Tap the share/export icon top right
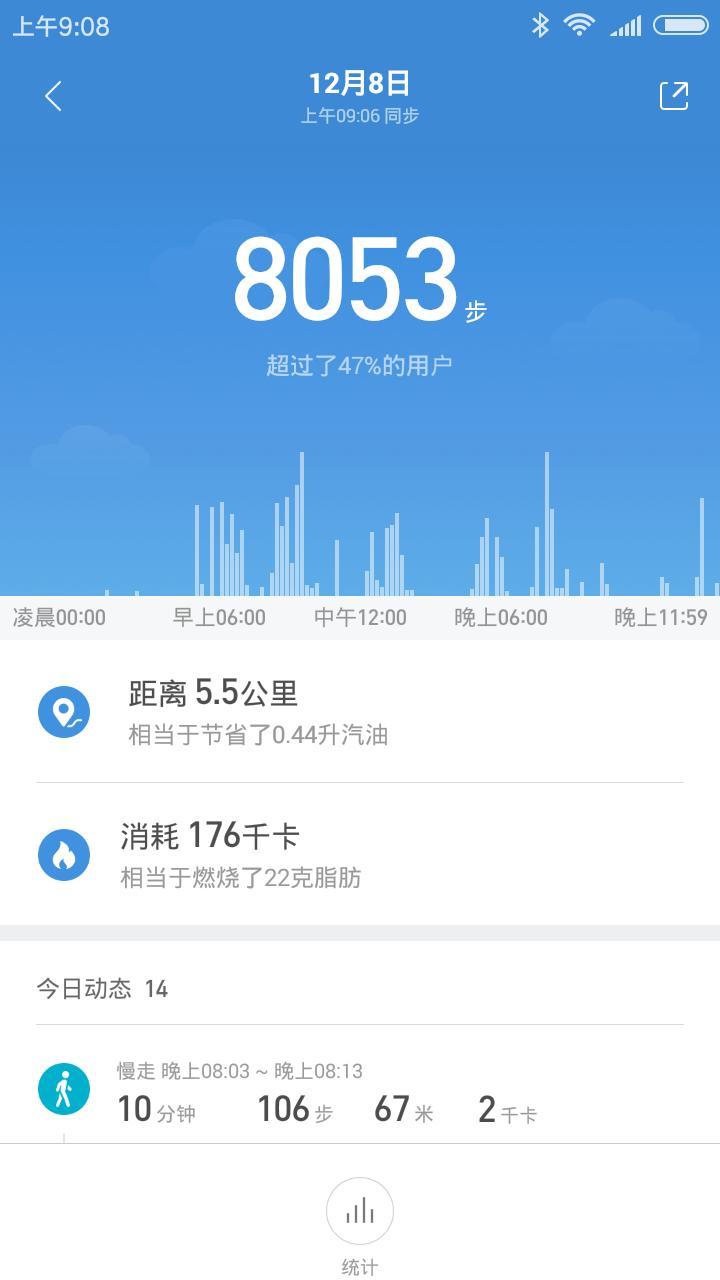720x1280 pixels. click(675, 95)
